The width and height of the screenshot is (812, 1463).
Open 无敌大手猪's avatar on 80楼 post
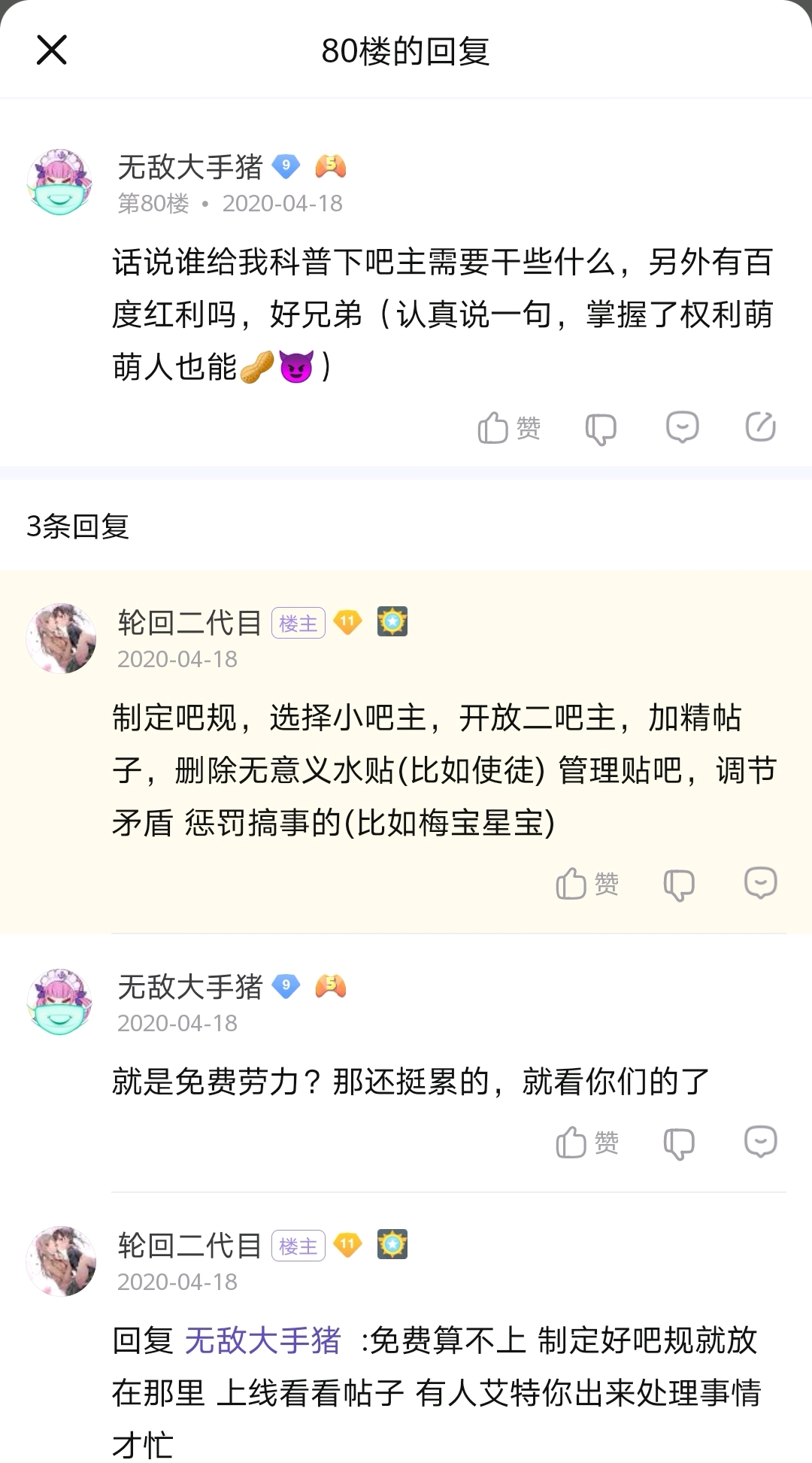pos(60,183)
